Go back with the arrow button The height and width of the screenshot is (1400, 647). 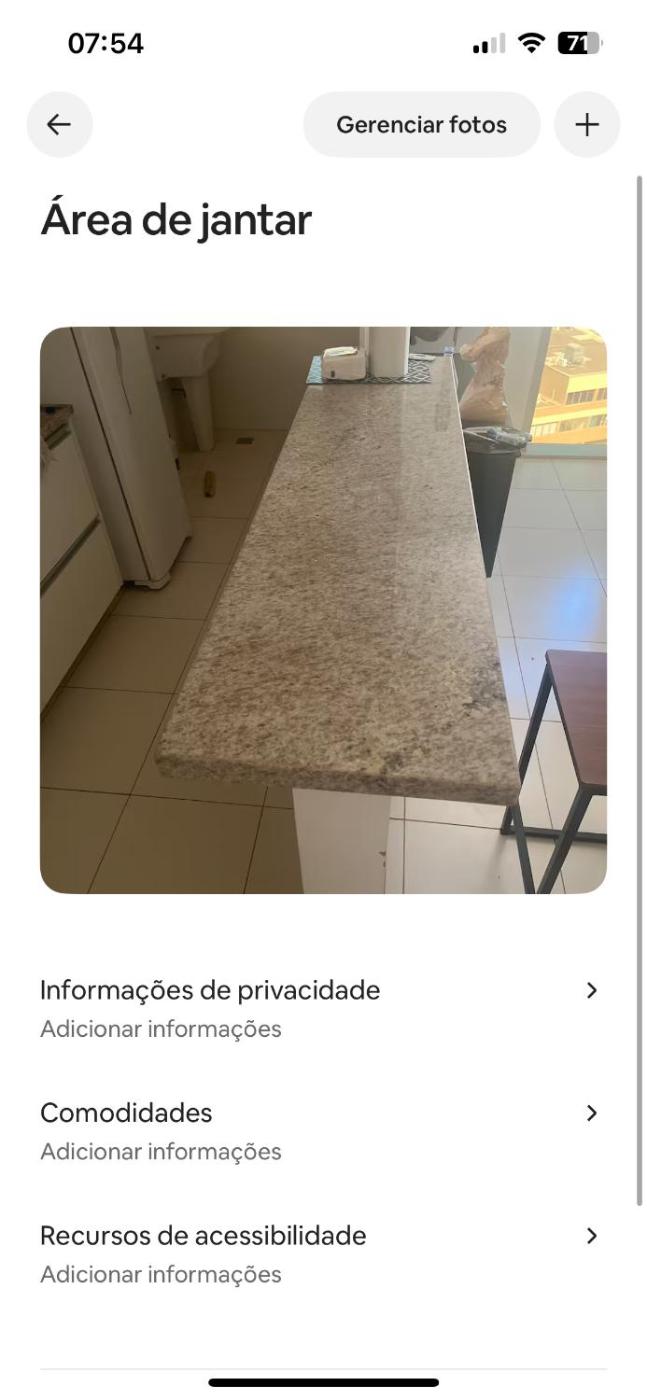(x=60, y=125)
